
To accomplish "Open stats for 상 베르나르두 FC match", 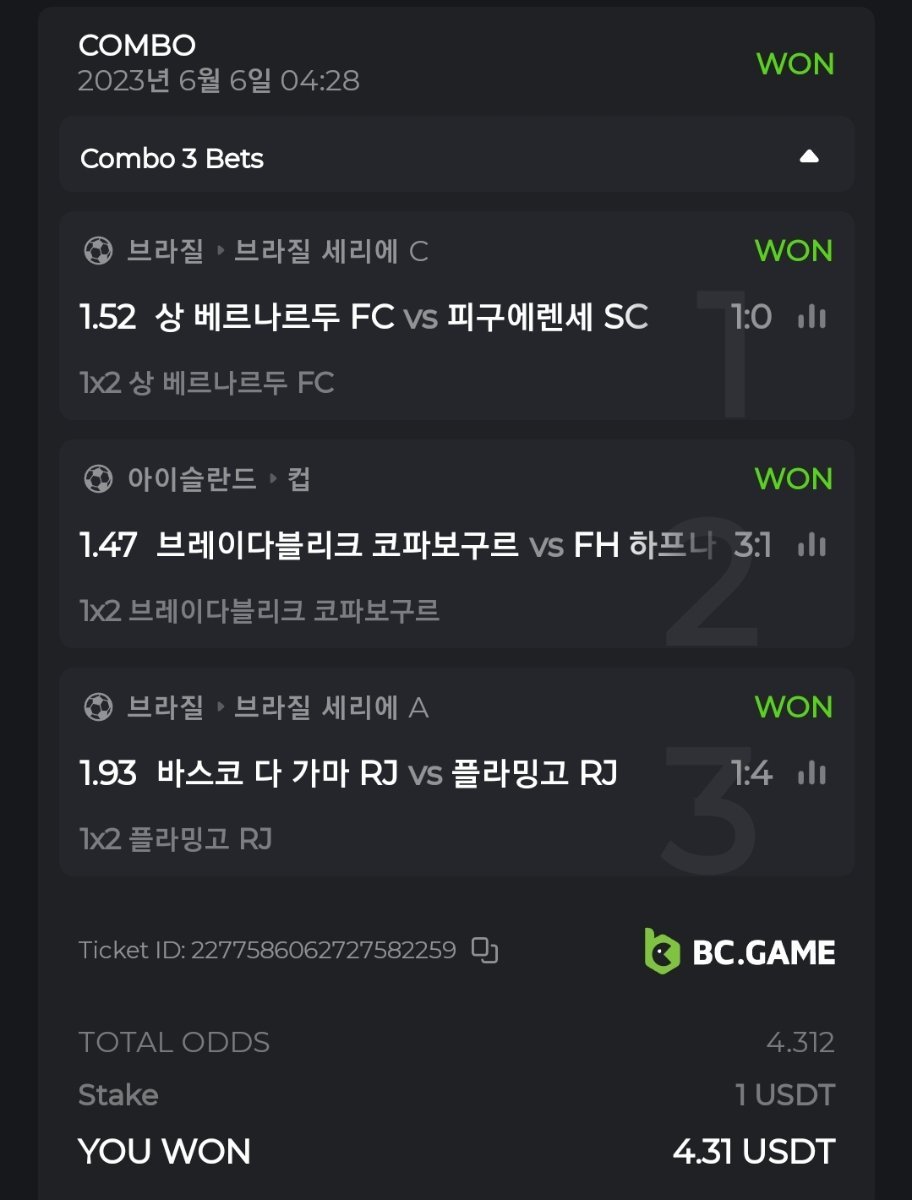I will pos(811,317).
